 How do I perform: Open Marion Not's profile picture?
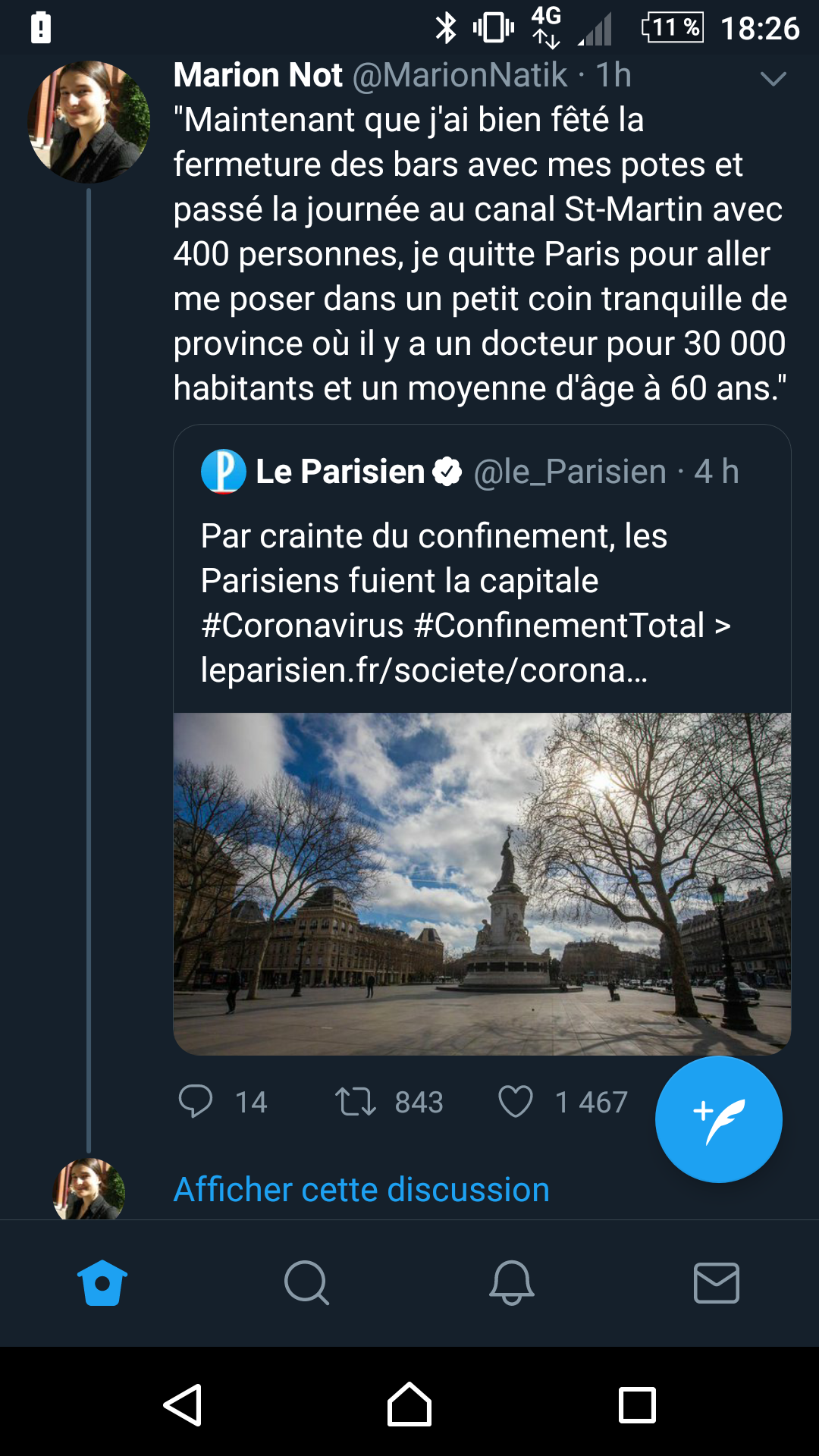click(89, 121)
